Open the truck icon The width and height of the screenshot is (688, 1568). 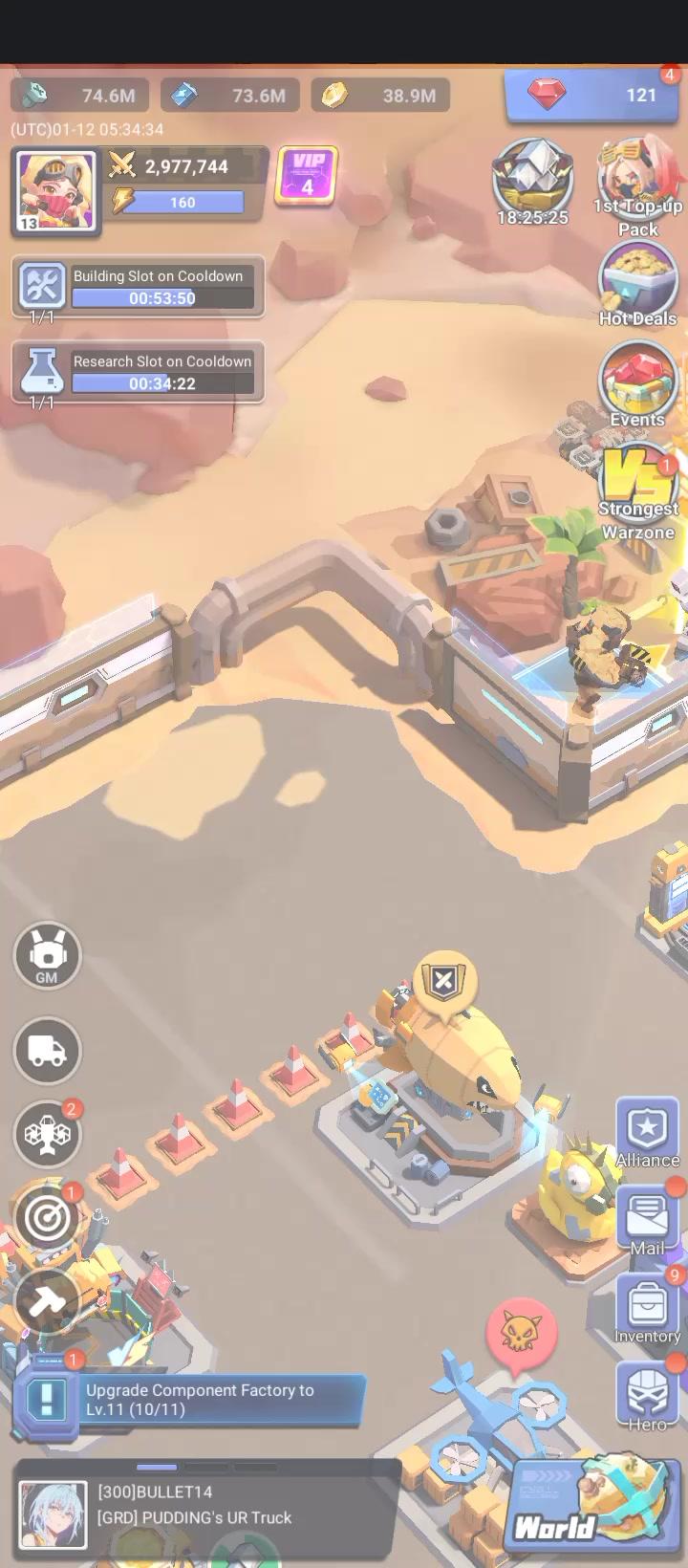47,1051
